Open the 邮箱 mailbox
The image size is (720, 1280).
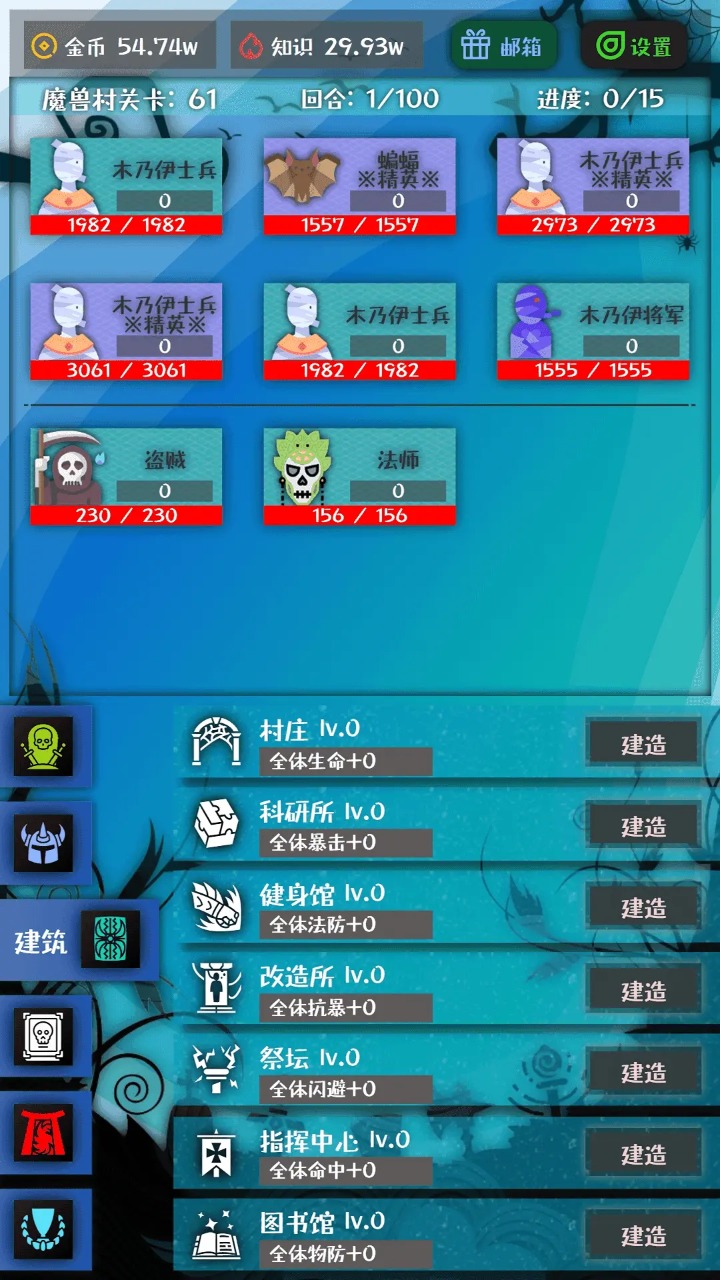pos(503,46)
